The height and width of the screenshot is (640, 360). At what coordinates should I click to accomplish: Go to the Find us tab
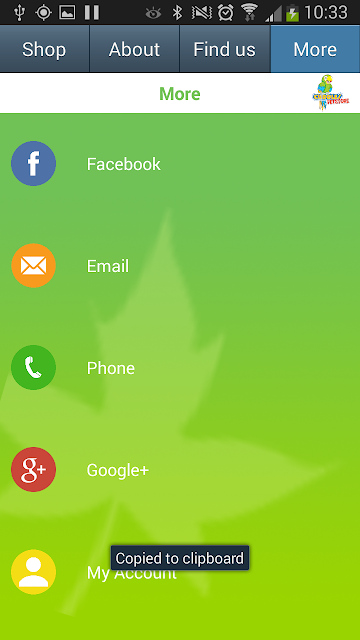click(224, 49)
